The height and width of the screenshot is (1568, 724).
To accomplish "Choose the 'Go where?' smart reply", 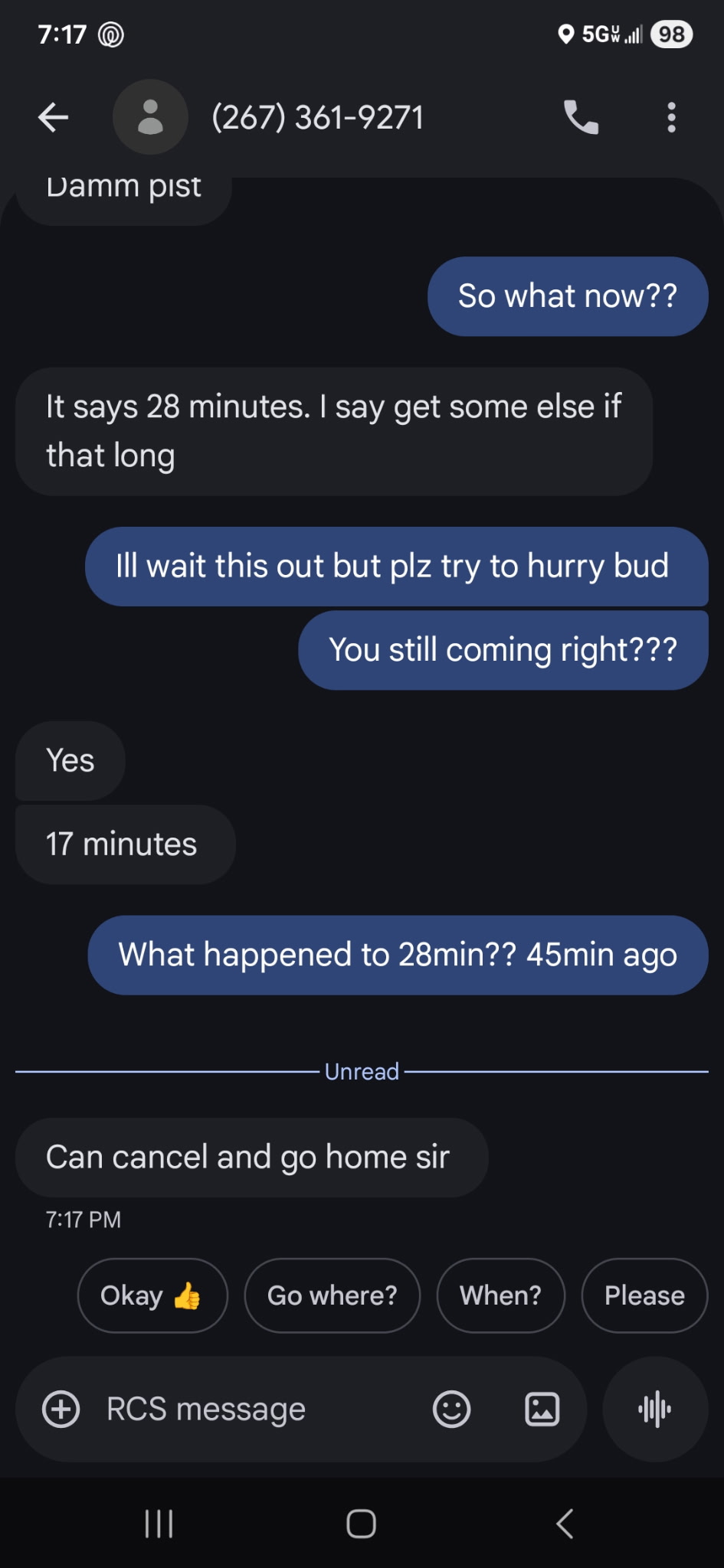I will tap(332, 1295).
